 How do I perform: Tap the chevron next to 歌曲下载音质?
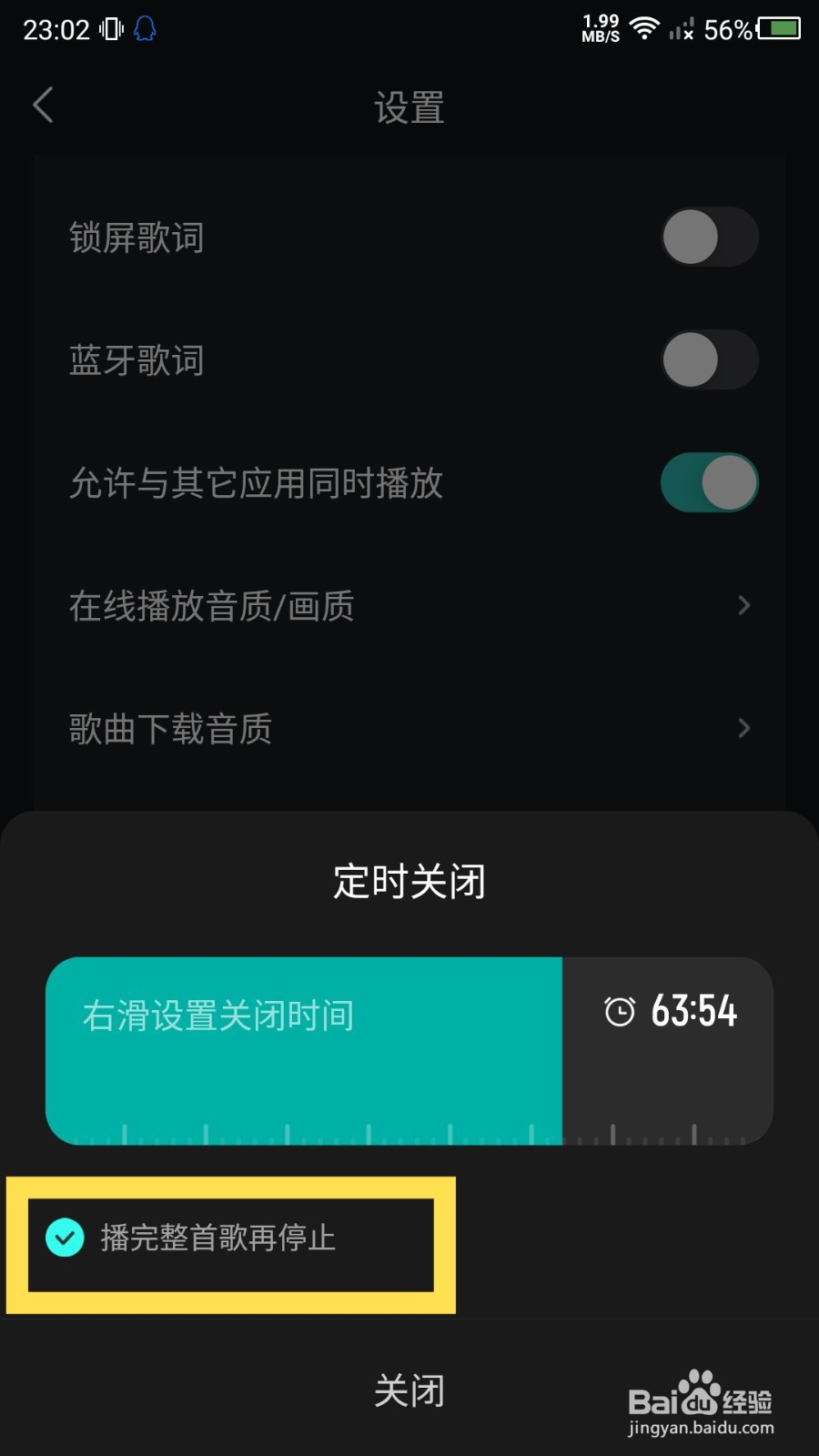point(744,728)
